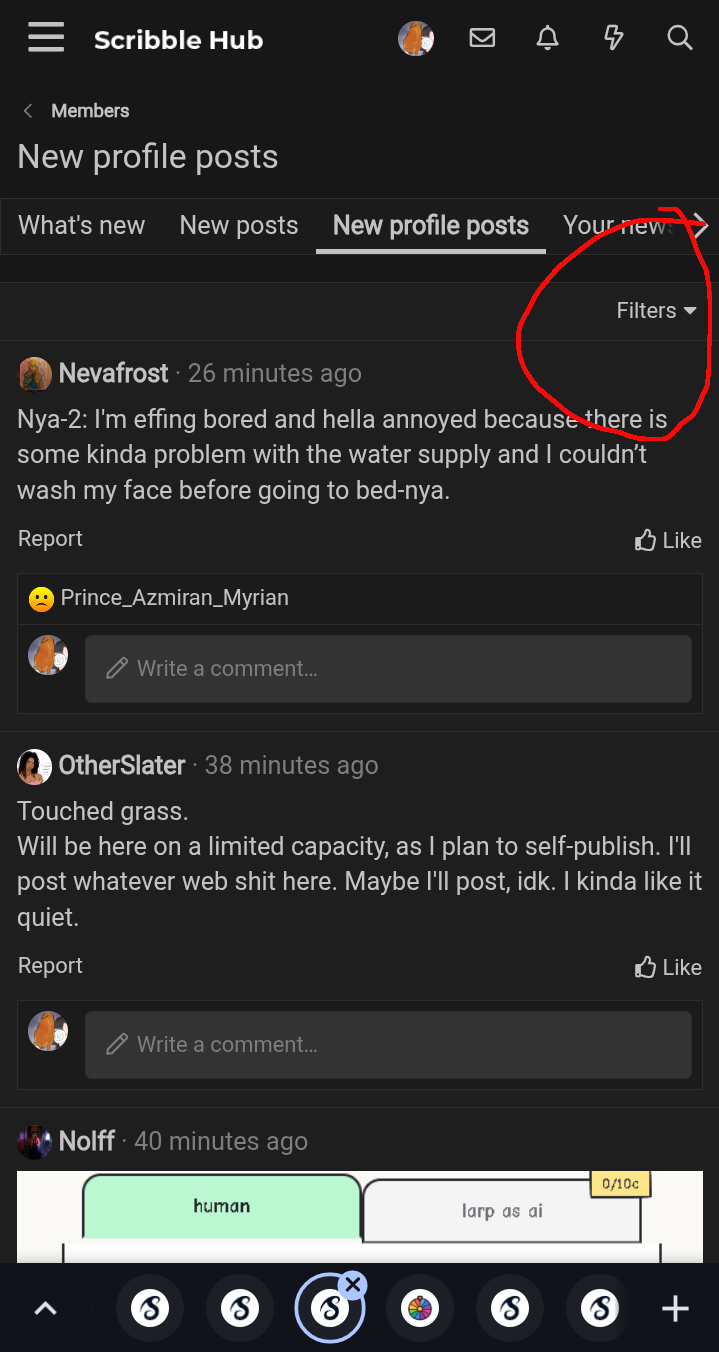Open the search icon
Viewport: 719px width, 1352px height.
(679, 39)
